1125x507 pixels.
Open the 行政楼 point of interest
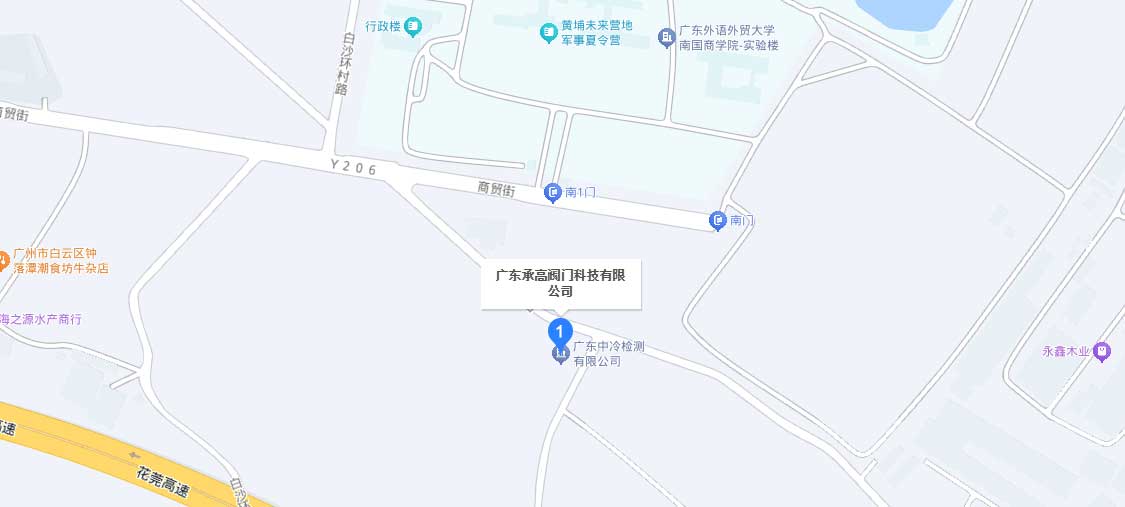(413, 27)
